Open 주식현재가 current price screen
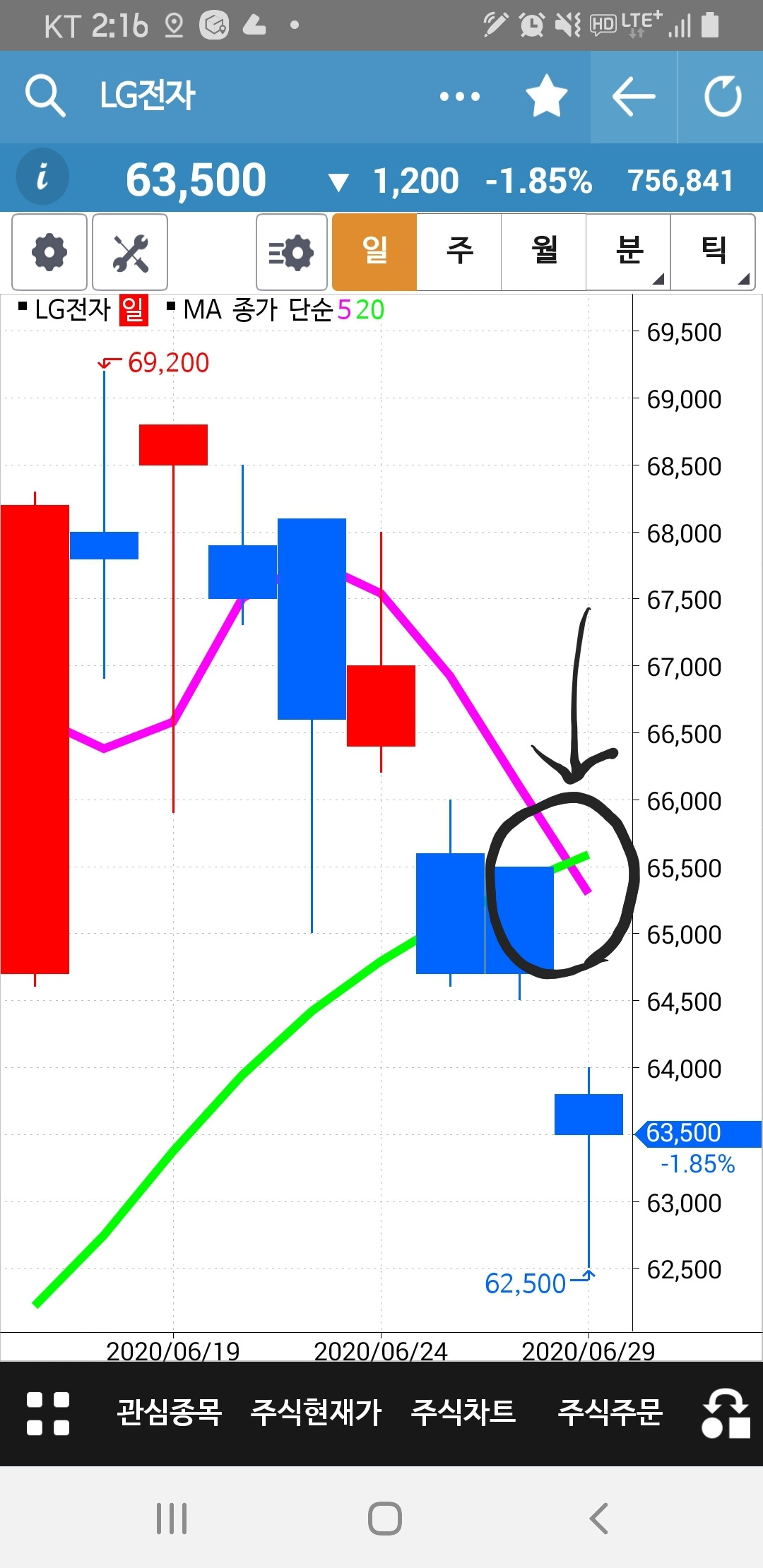The width and height of the screenshot is (763, 1568). pos(316,1413)
